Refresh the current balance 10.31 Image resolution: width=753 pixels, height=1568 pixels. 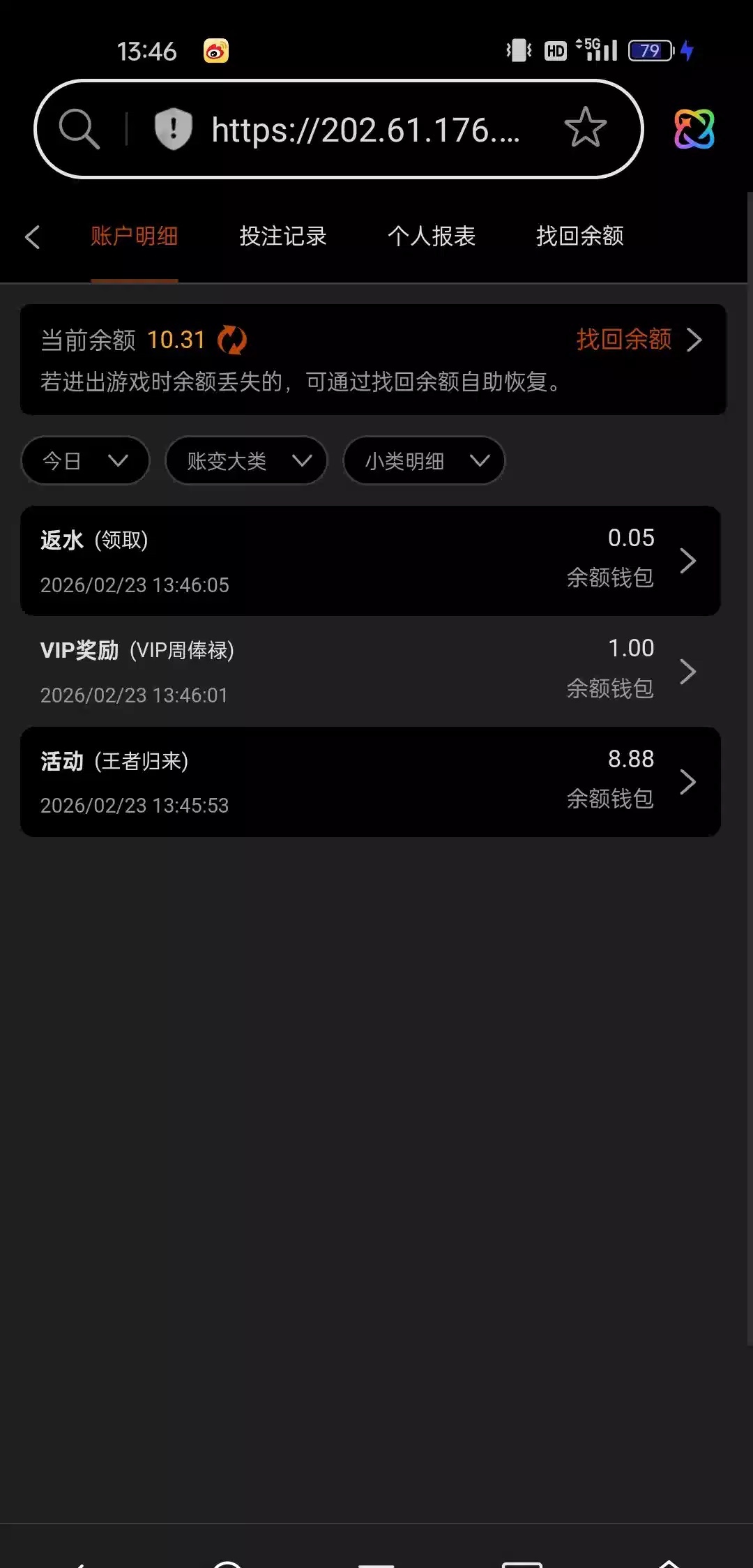(232, 340)
